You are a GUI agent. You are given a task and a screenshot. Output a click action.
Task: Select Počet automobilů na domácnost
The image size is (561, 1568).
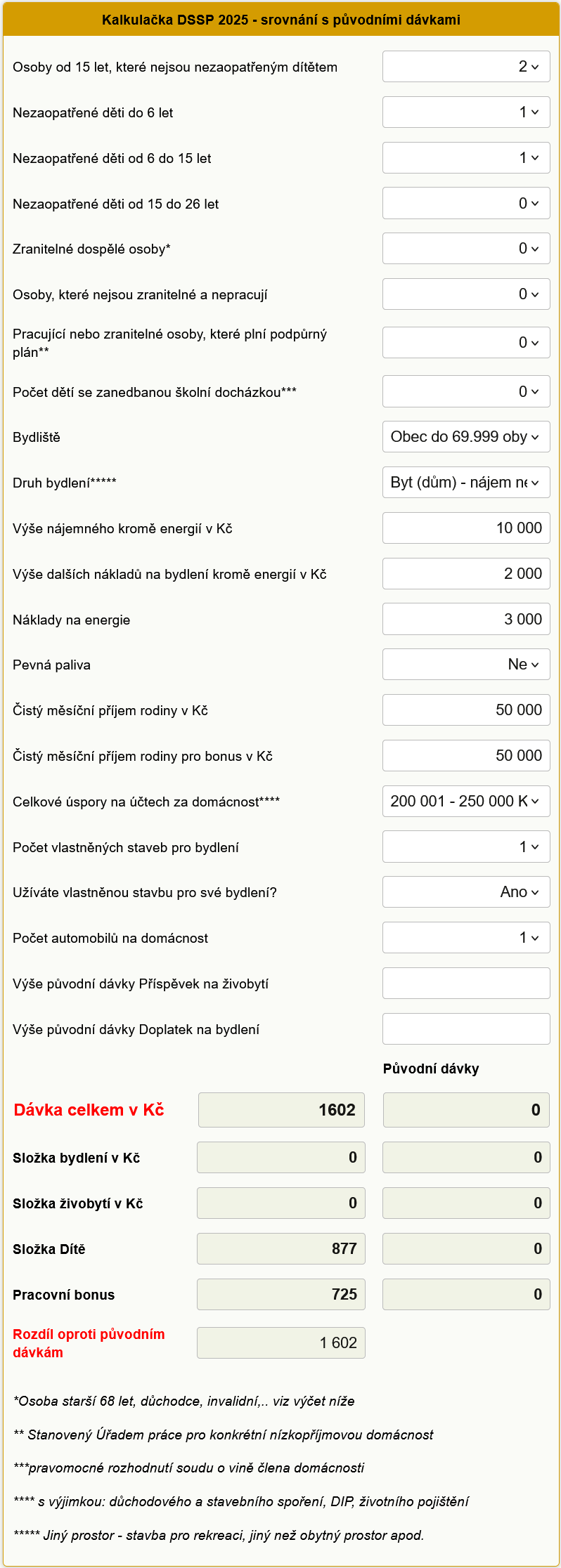coord(466,938)
